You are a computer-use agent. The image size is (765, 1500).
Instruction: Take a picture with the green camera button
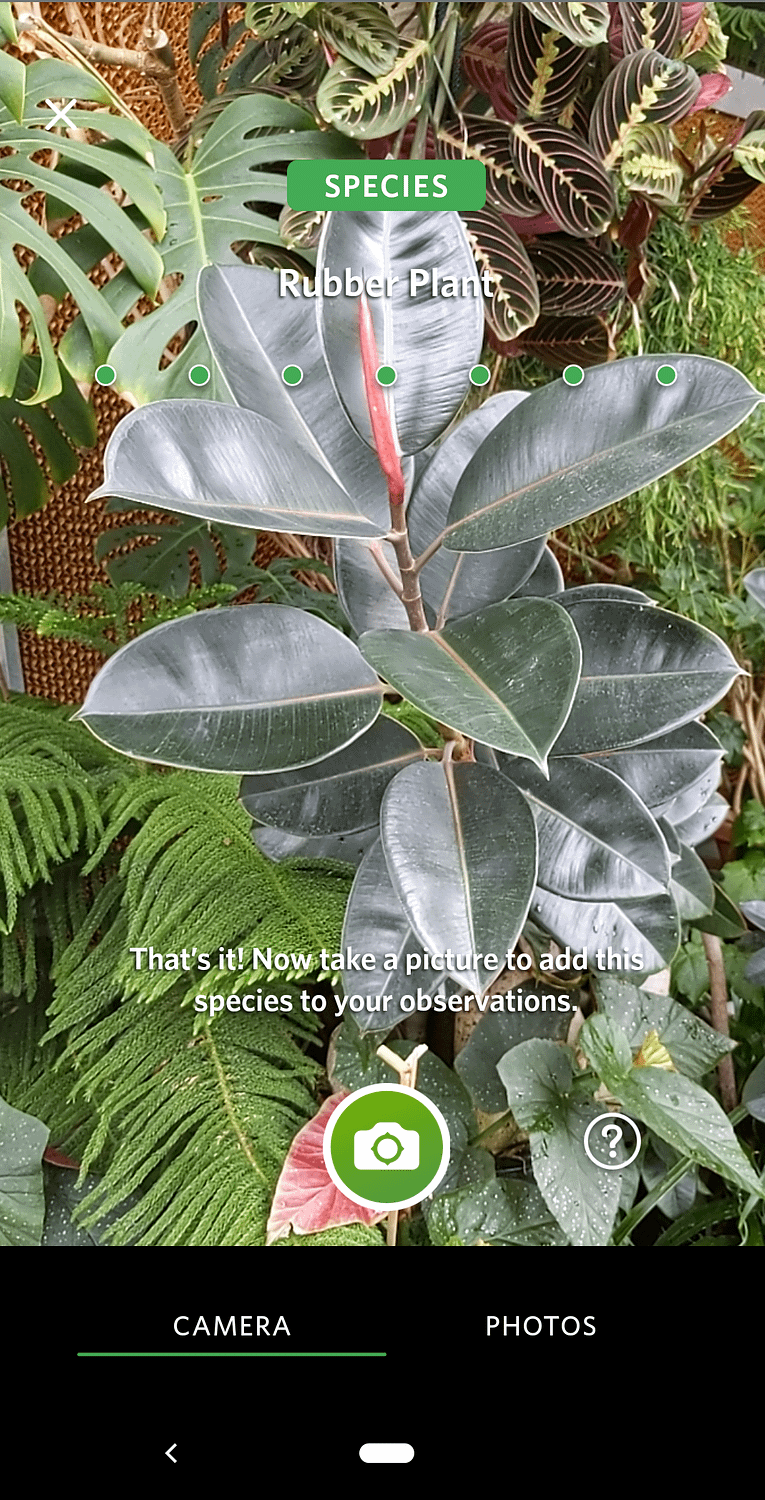click(386, 1147)
